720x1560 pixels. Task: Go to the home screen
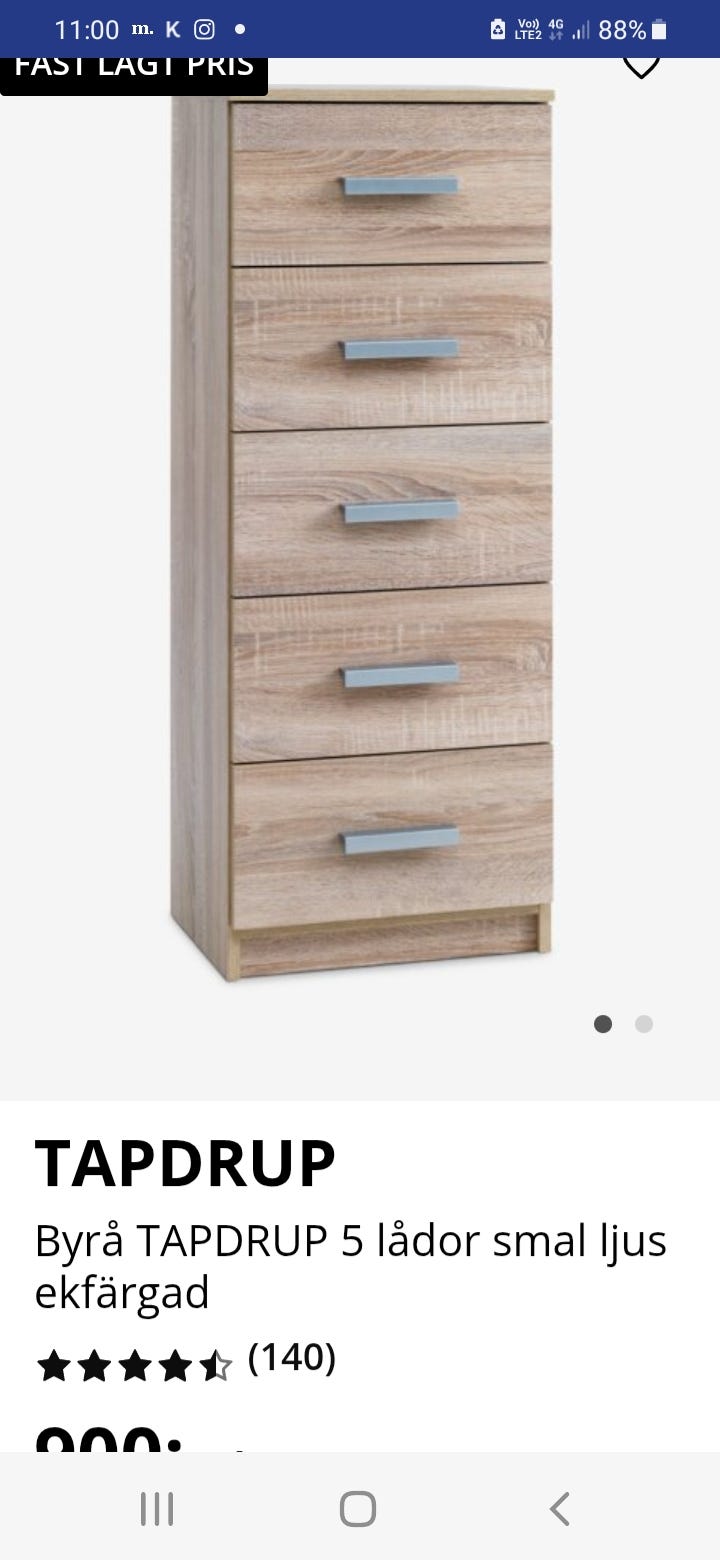[358, 1508]
